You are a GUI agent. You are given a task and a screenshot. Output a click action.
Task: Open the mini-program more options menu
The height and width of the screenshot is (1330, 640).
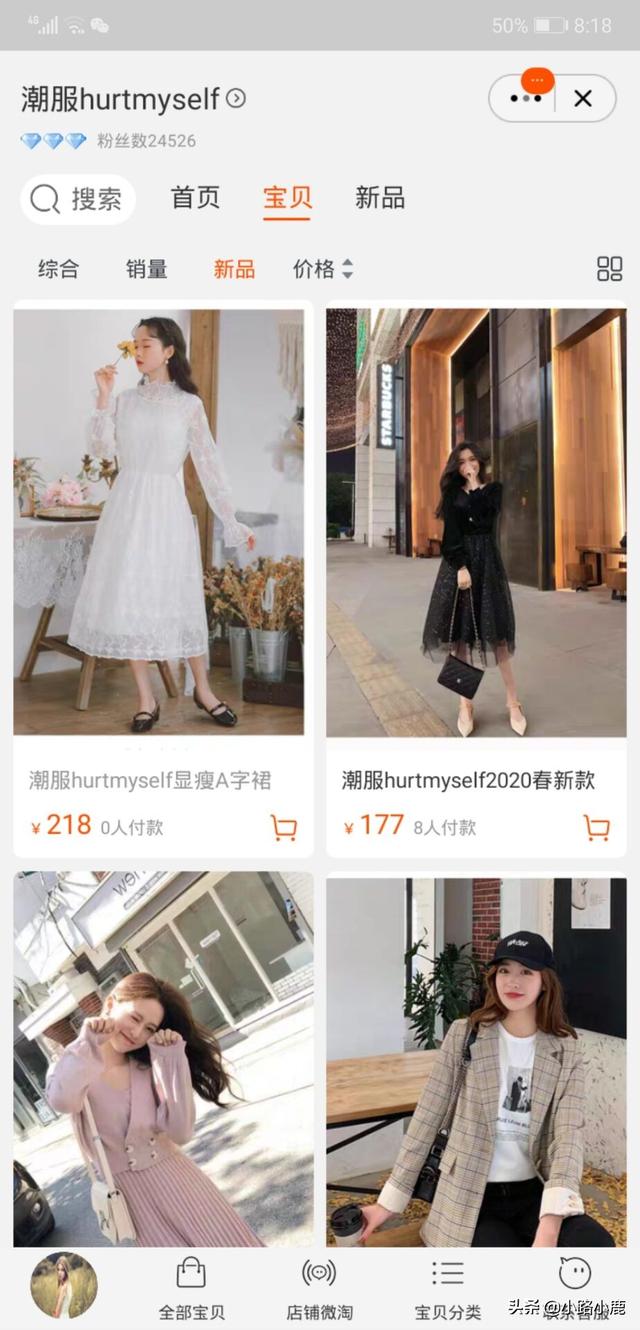point(526,98)
